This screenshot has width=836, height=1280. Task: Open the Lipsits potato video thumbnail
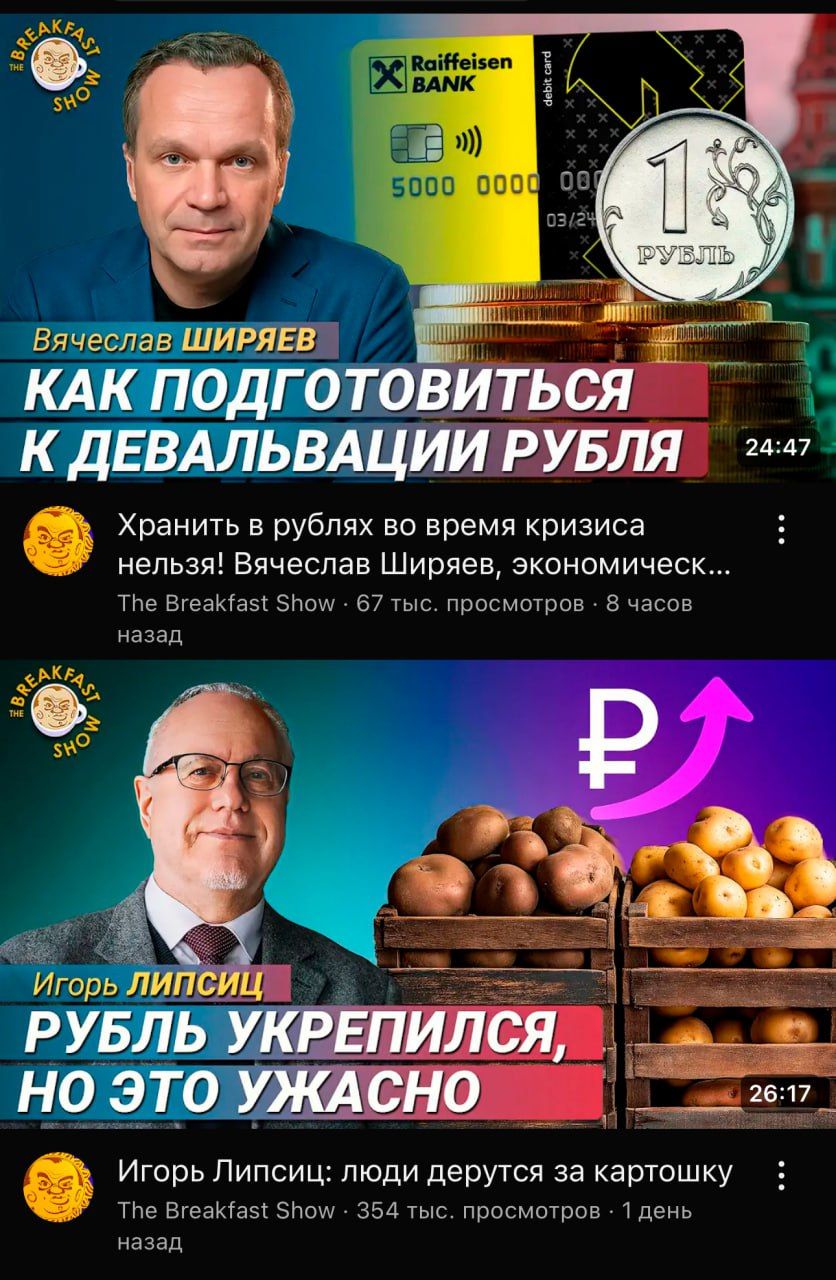tap(418, 900)
